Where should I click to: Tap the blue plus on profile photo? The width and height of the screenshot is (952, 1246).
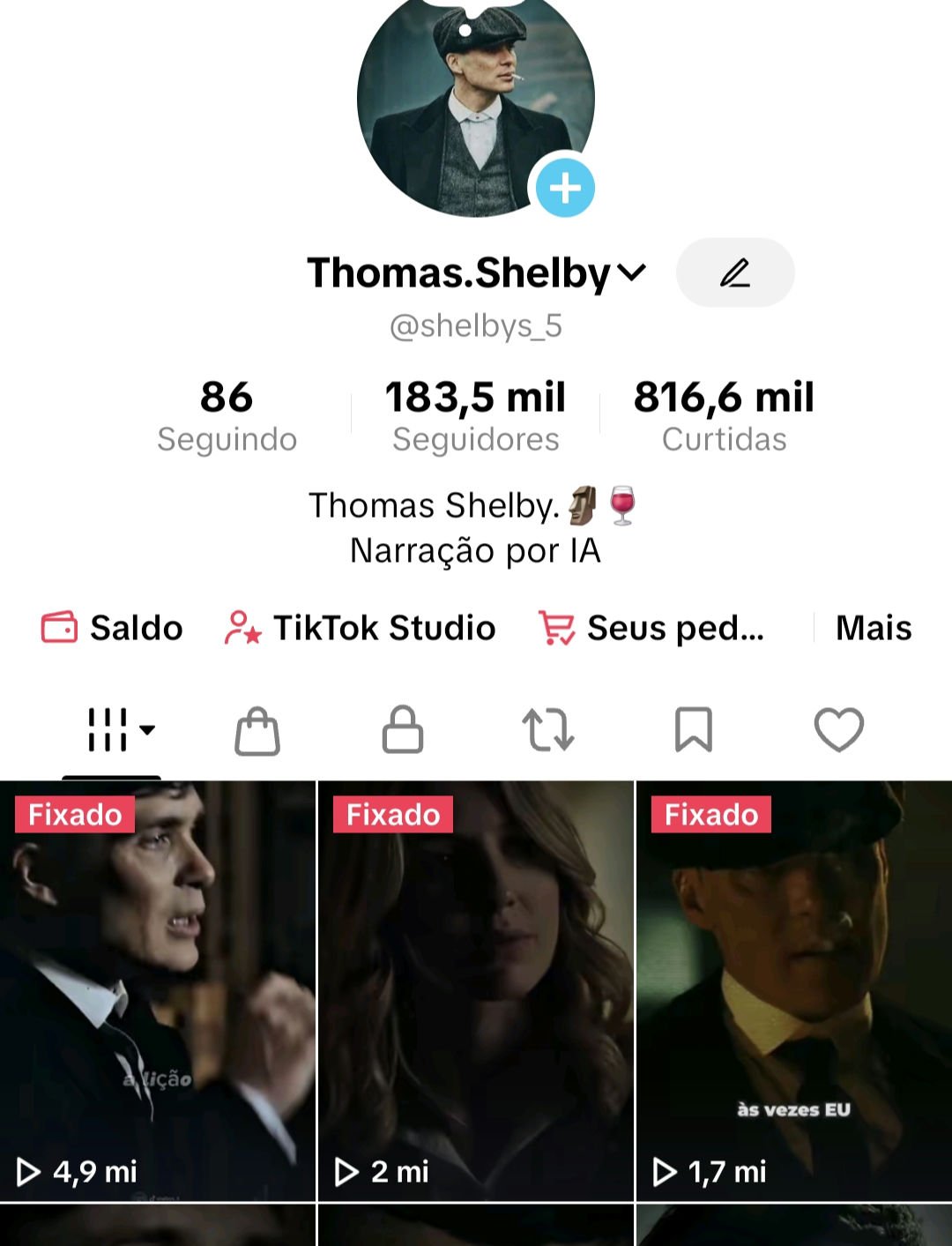(x=565, y=188)
